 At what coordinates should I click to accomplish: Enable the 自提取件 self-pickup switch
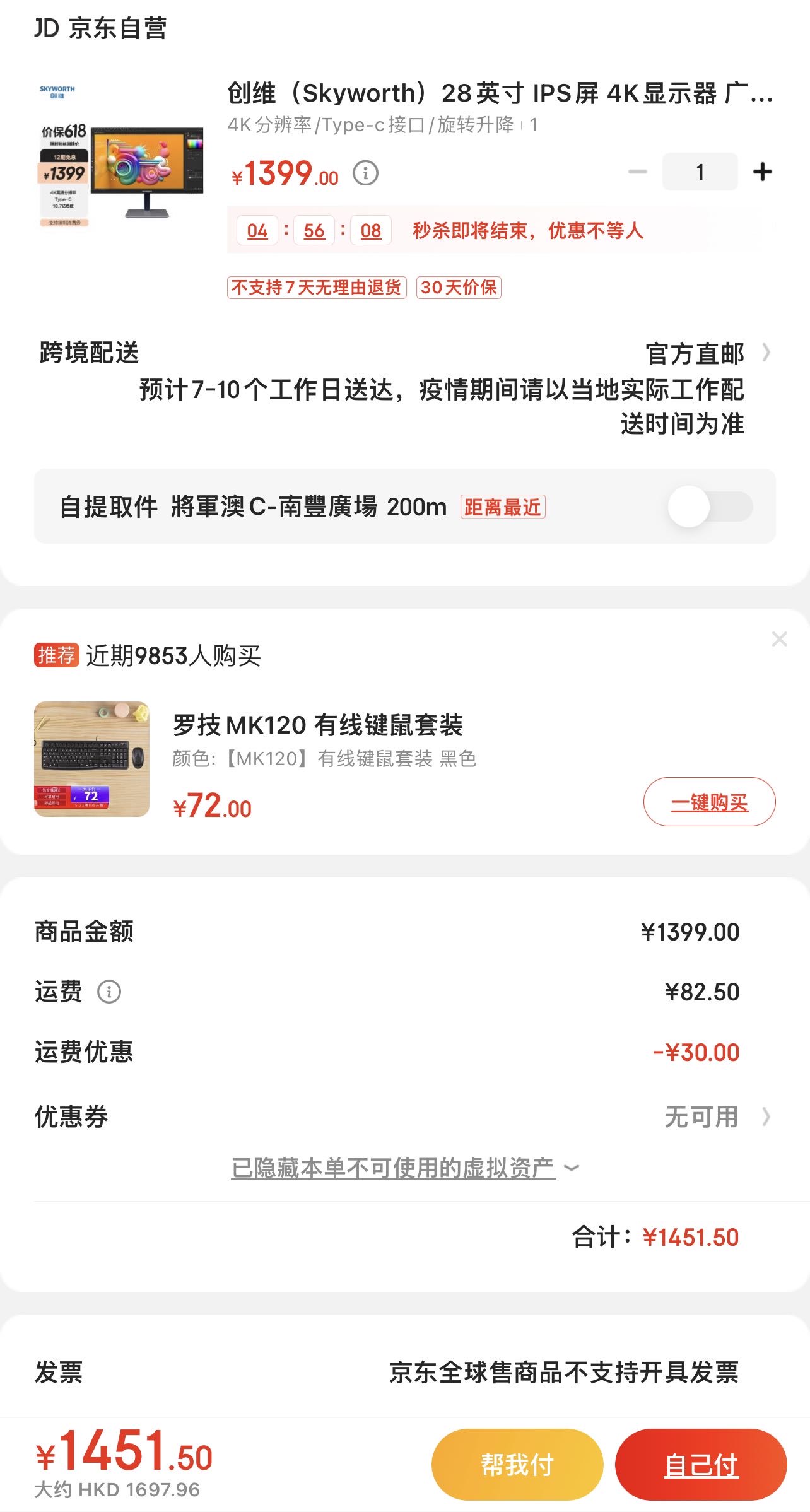point(710,507)
